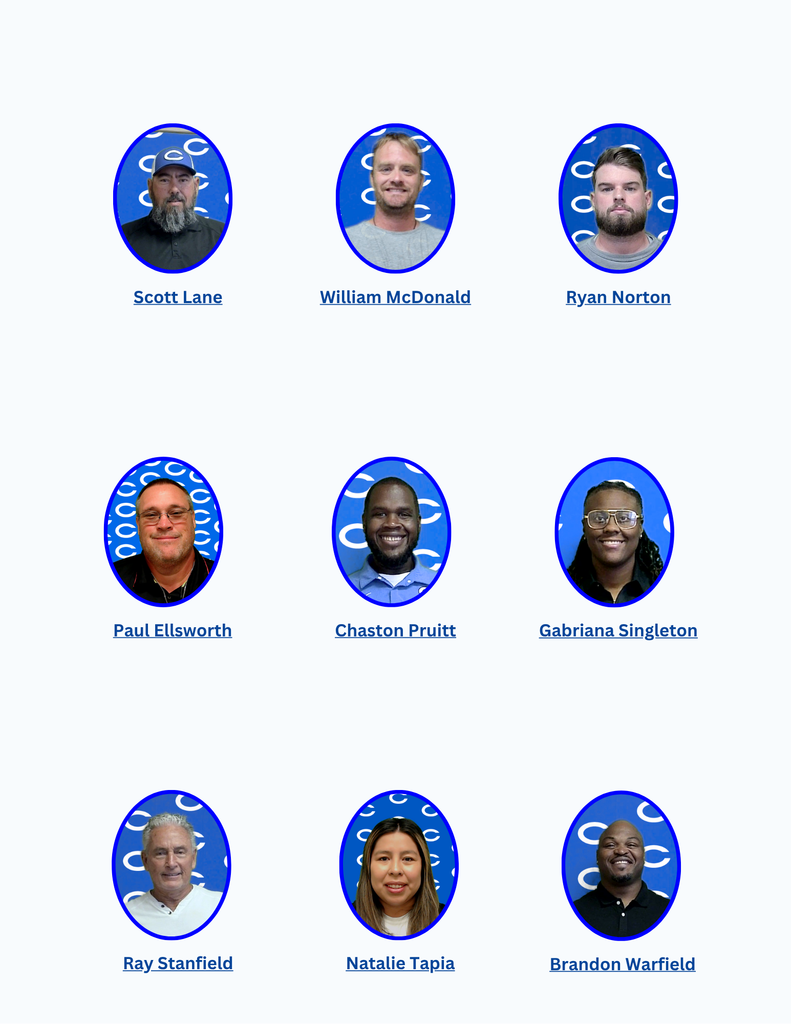Viewport: 791px width, 1024px height.
Task: Open Scott Lane's profile link
Action: pyautogui.click(x=178, y=297)
